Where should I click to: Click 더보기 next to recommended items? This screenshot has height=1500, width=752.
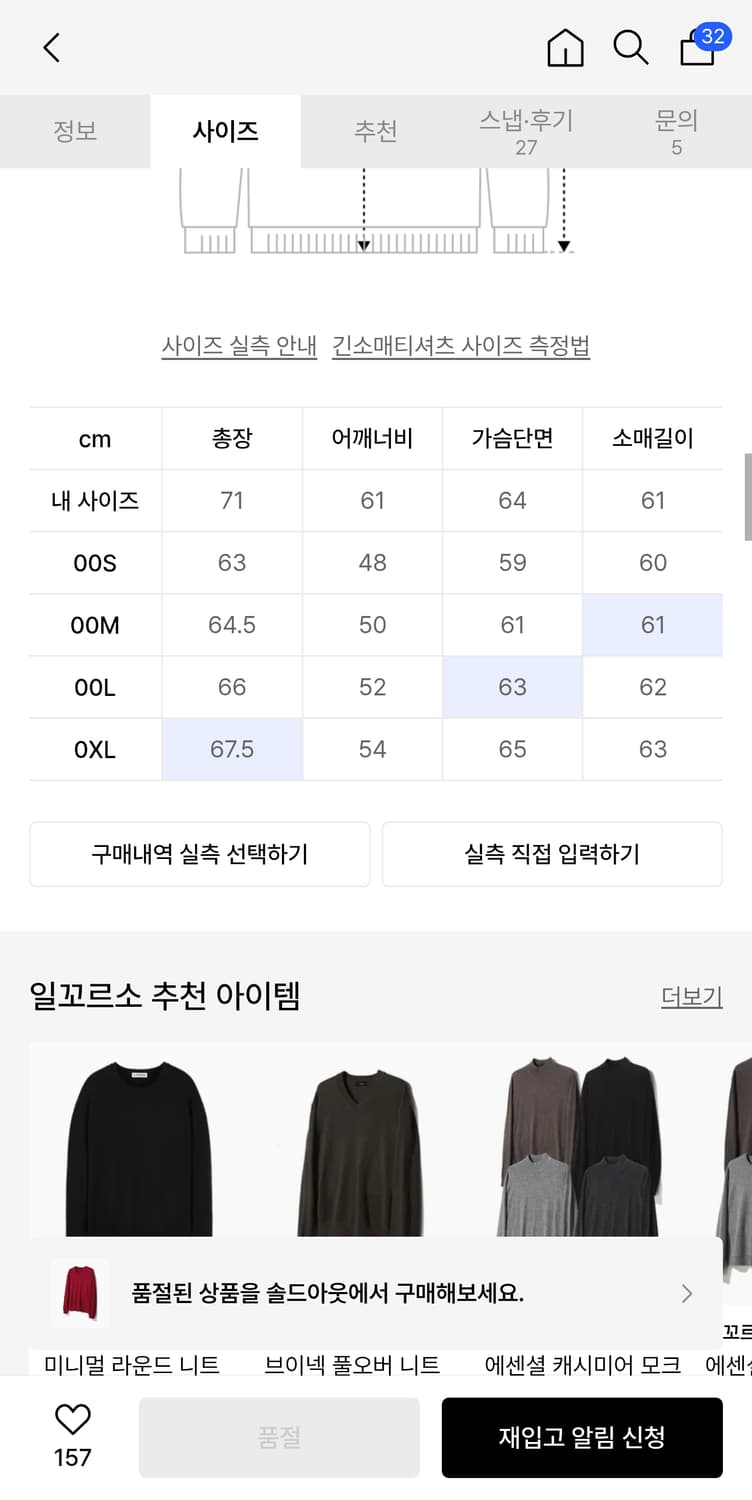click(690, 997)
